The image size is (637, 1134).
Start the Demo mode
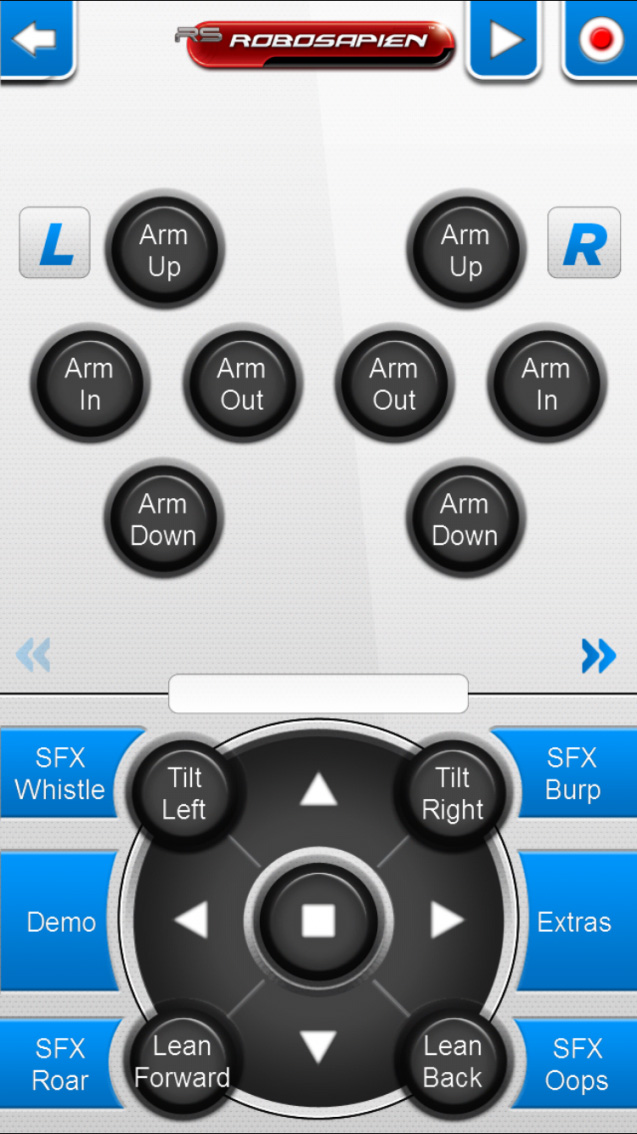(x=60, y=922)
